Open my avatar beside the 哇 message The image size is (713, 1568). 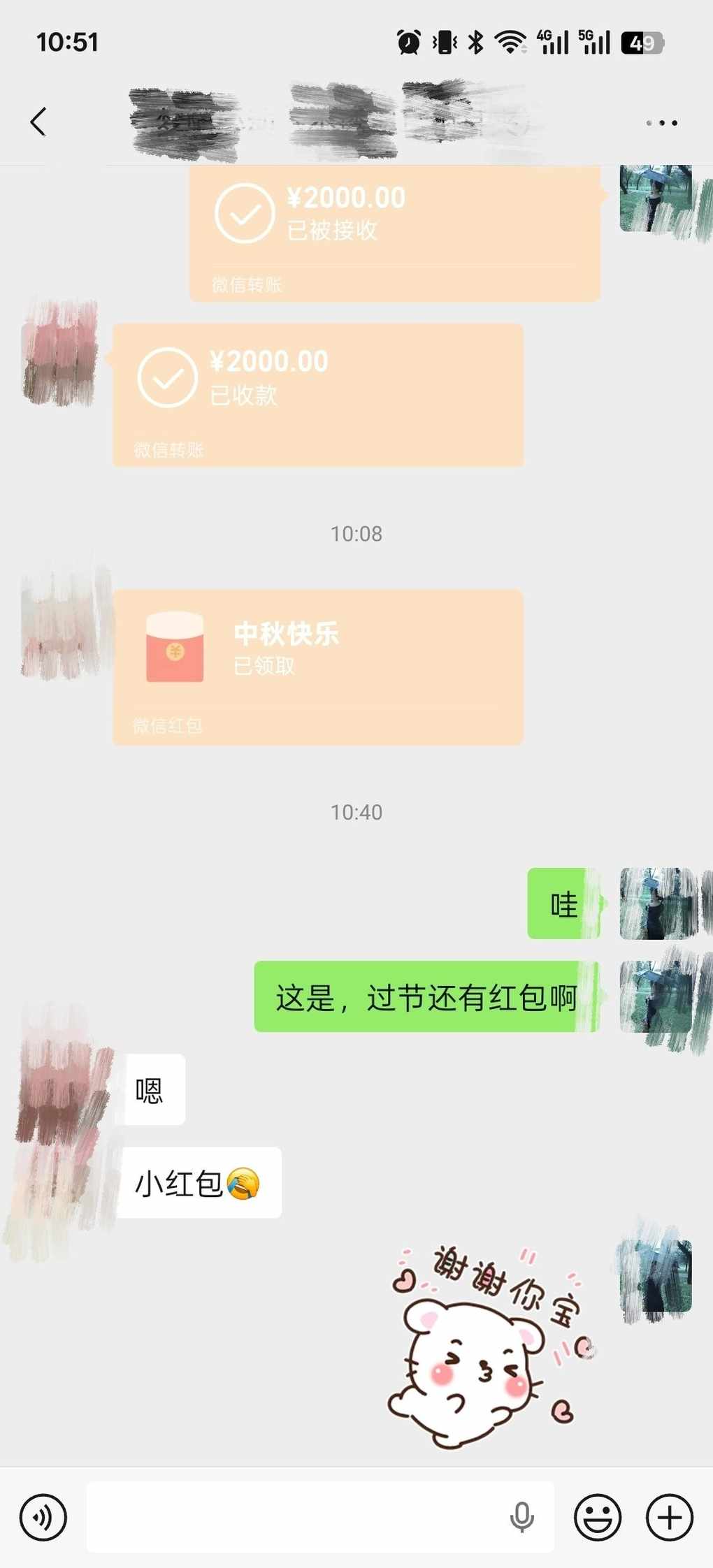coord(656,903)
